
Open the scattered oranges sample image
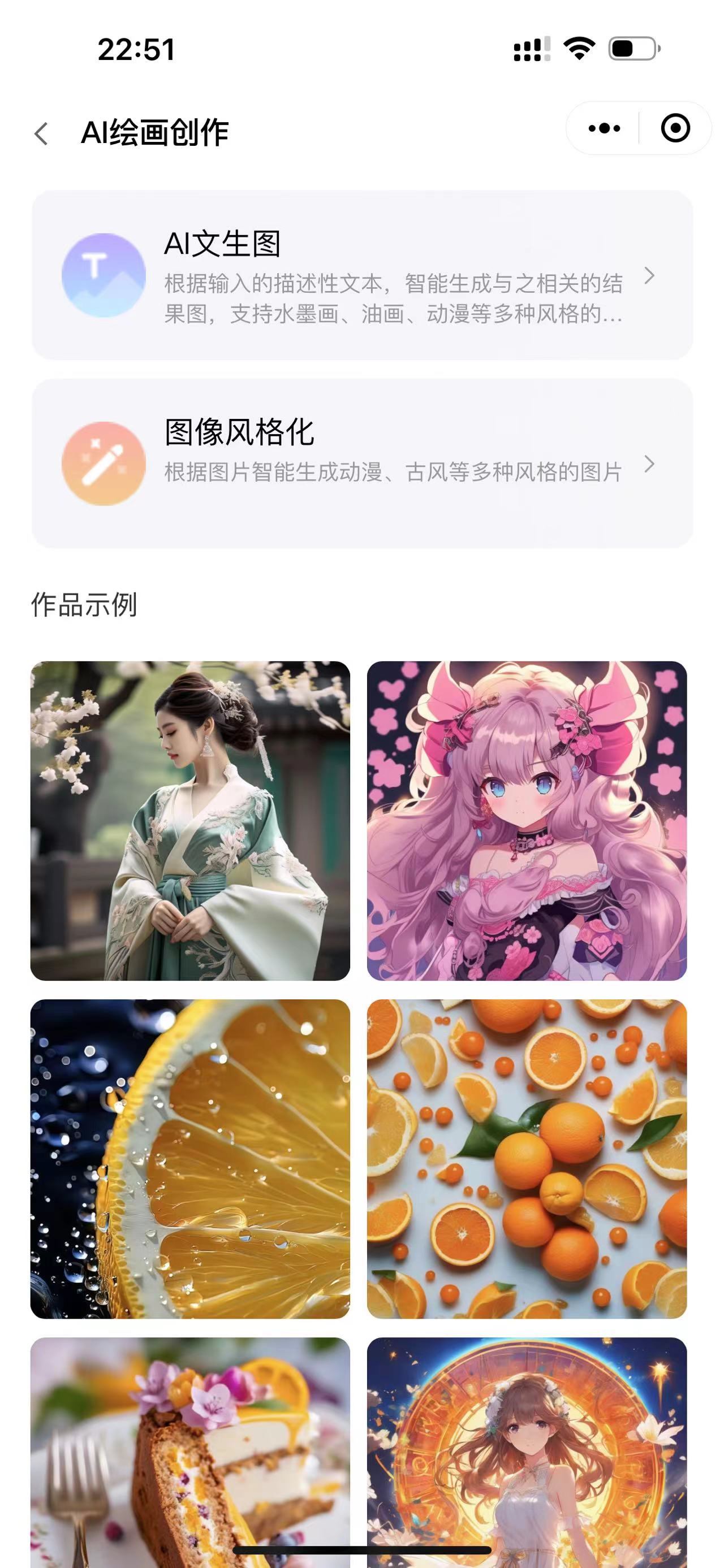point(527,1158)
